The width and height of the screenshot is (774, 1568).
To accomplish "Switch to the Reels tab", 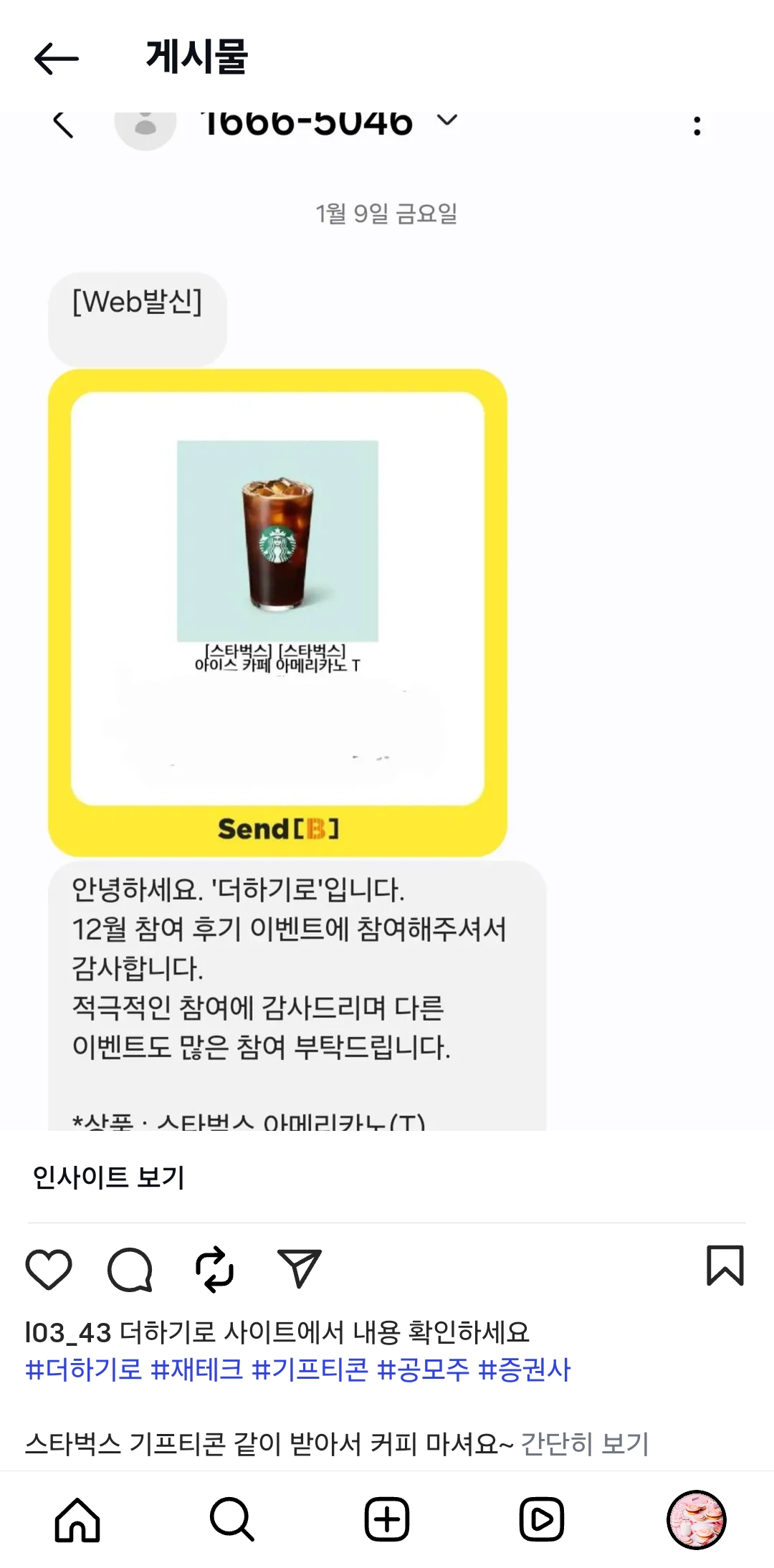I will pos(542,1519).
